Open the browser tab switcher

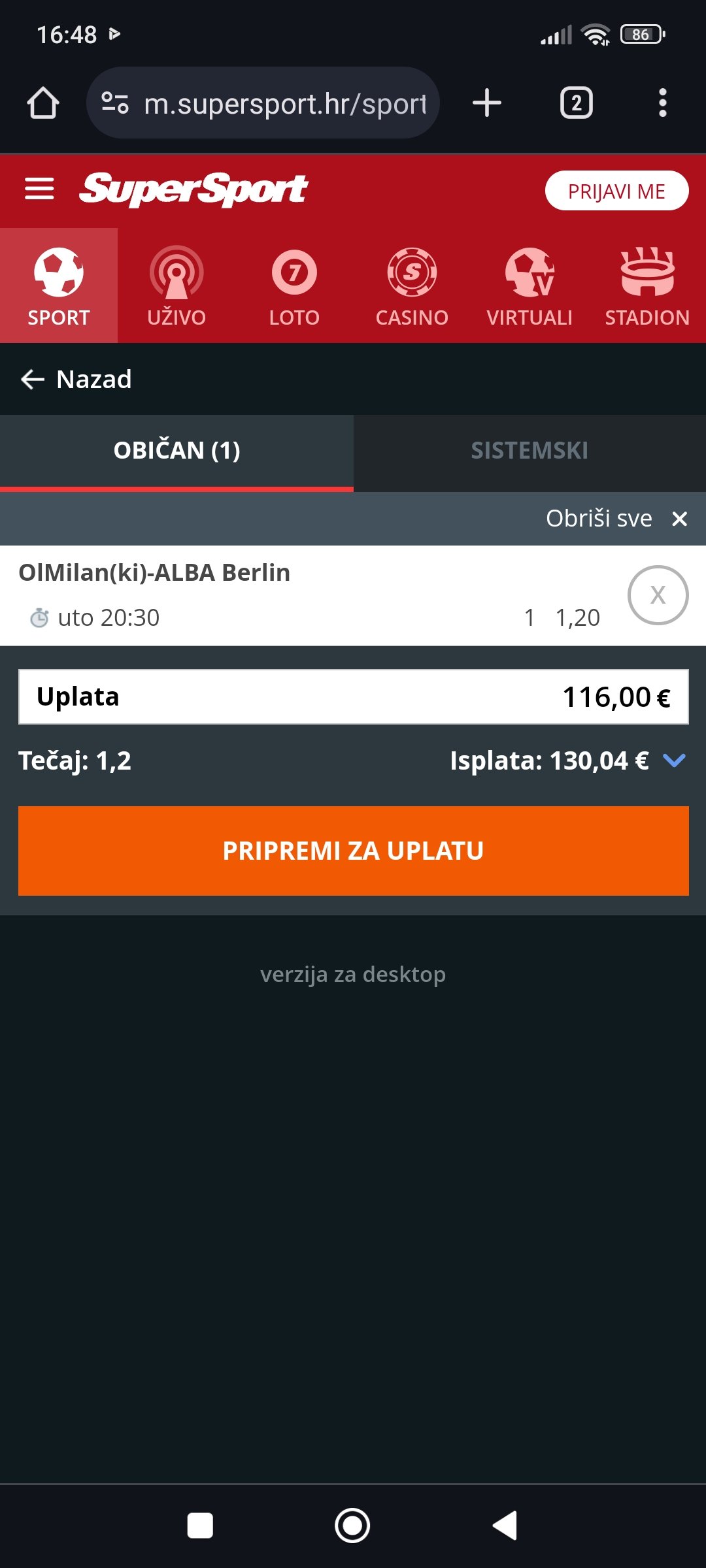(x=577, y=103)
